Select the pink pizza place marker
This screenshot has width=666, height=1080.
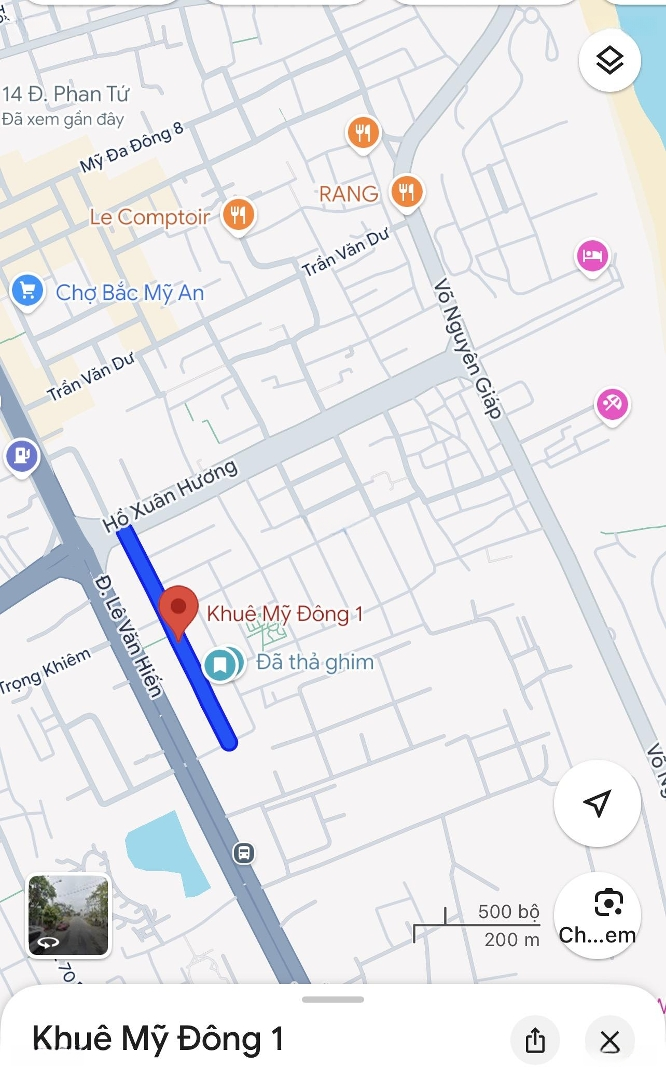(611, 404)
